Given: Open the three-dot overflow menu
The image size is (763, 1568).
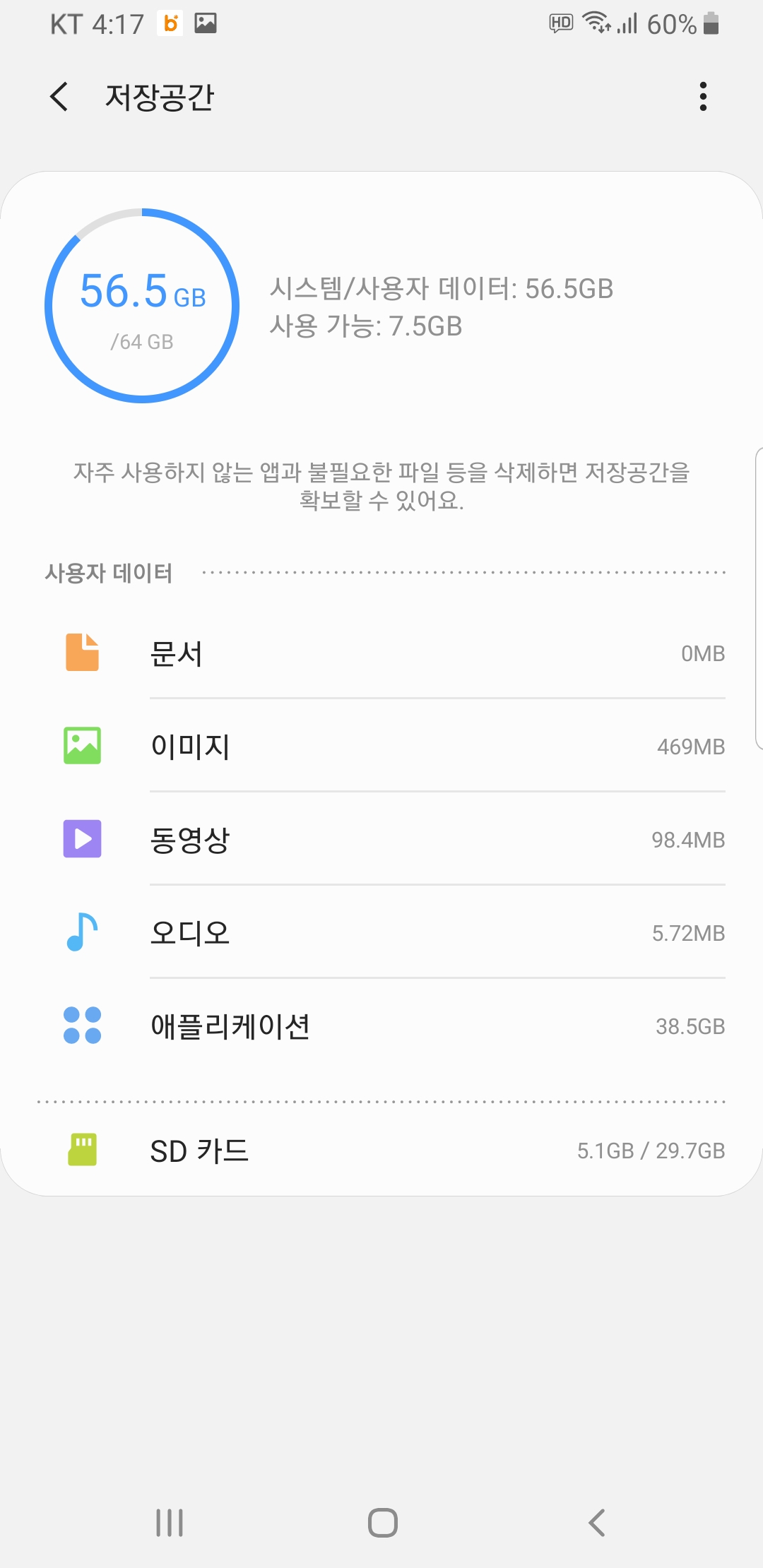Looking at the screenshot, I should point(702,97).
